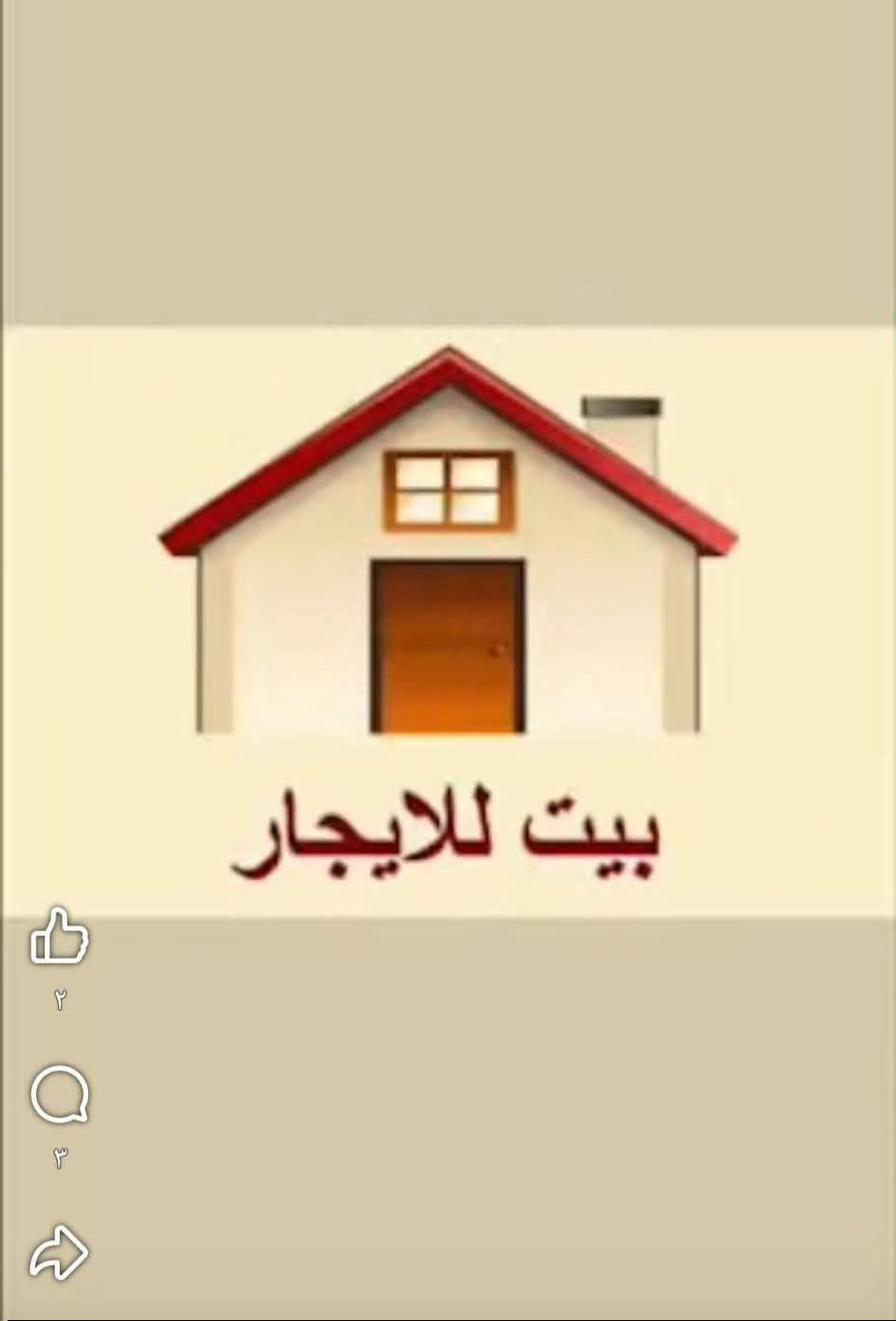
Task: Share this post via the arrow icon
Action: coord(59,1253)
